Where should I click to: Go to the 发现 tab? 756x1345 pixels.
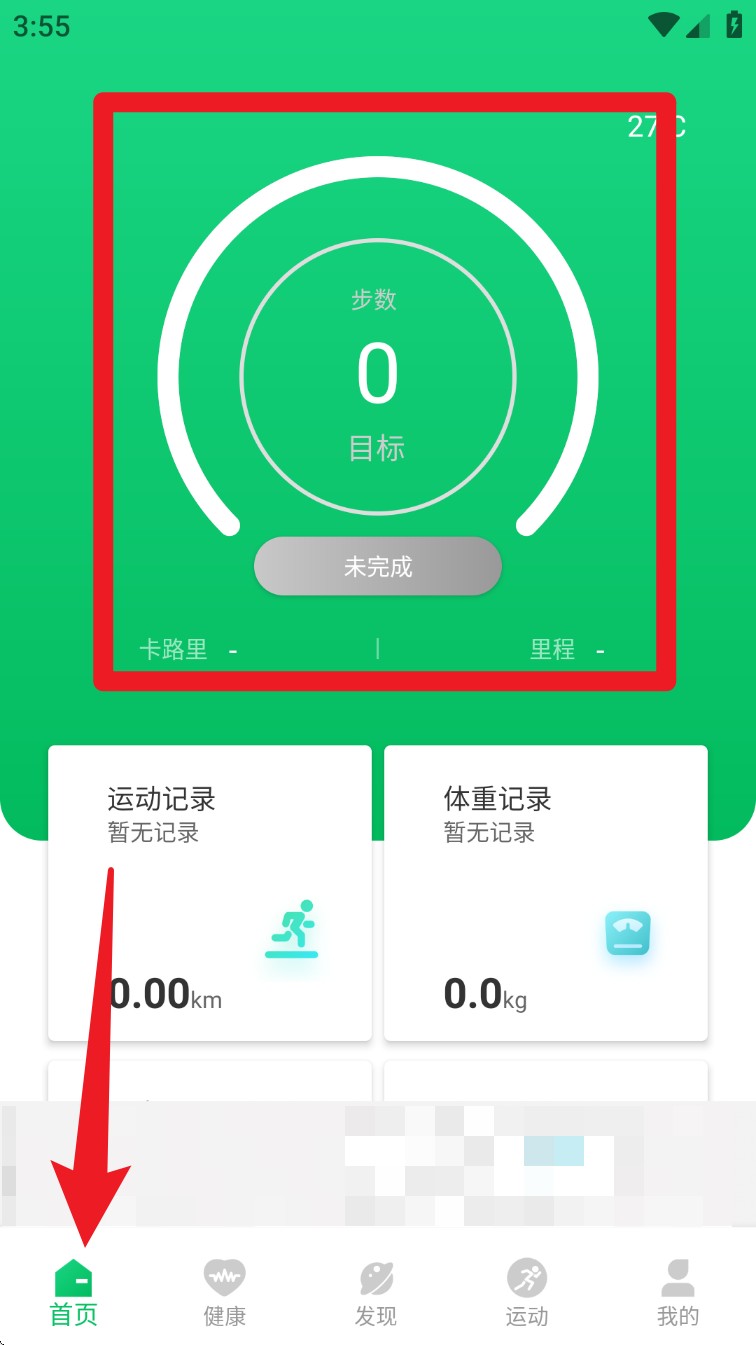(376, 1292)
